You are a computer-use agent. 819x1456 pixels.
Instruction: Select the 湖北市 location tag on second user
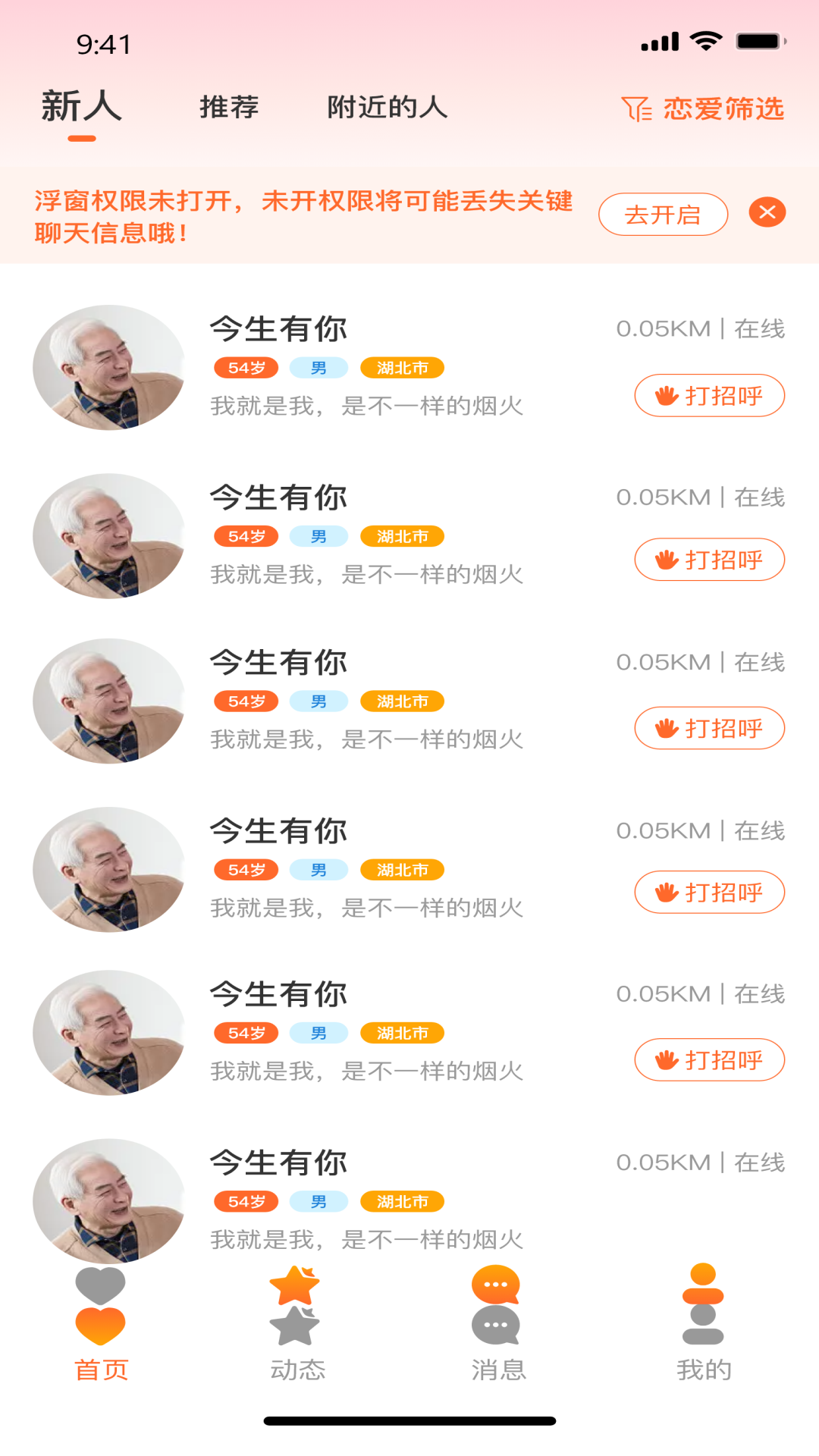click(x=403, y=536)
